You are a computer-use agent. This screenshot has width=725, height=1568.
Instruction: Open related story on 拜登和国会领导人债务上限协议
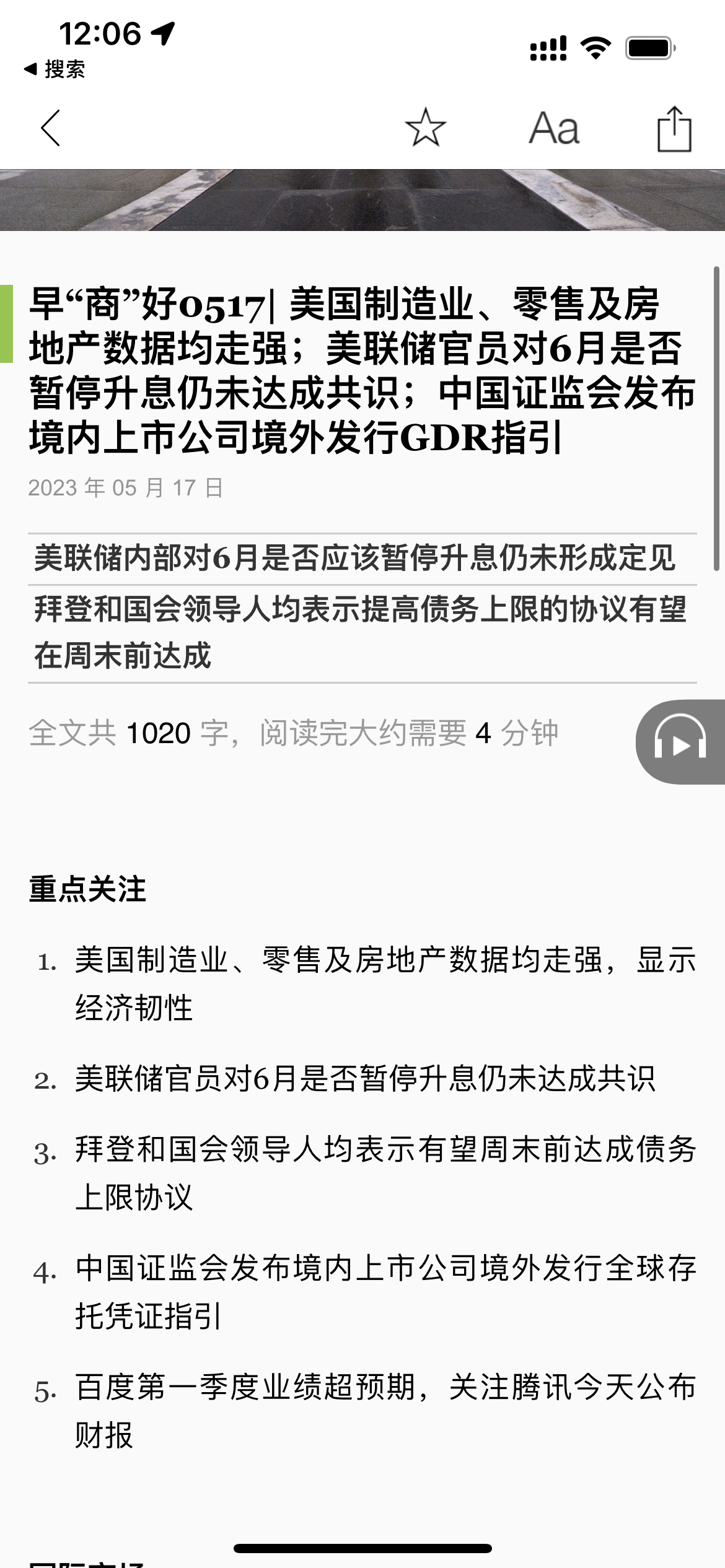pyautogui.click(x=362, y=633)
